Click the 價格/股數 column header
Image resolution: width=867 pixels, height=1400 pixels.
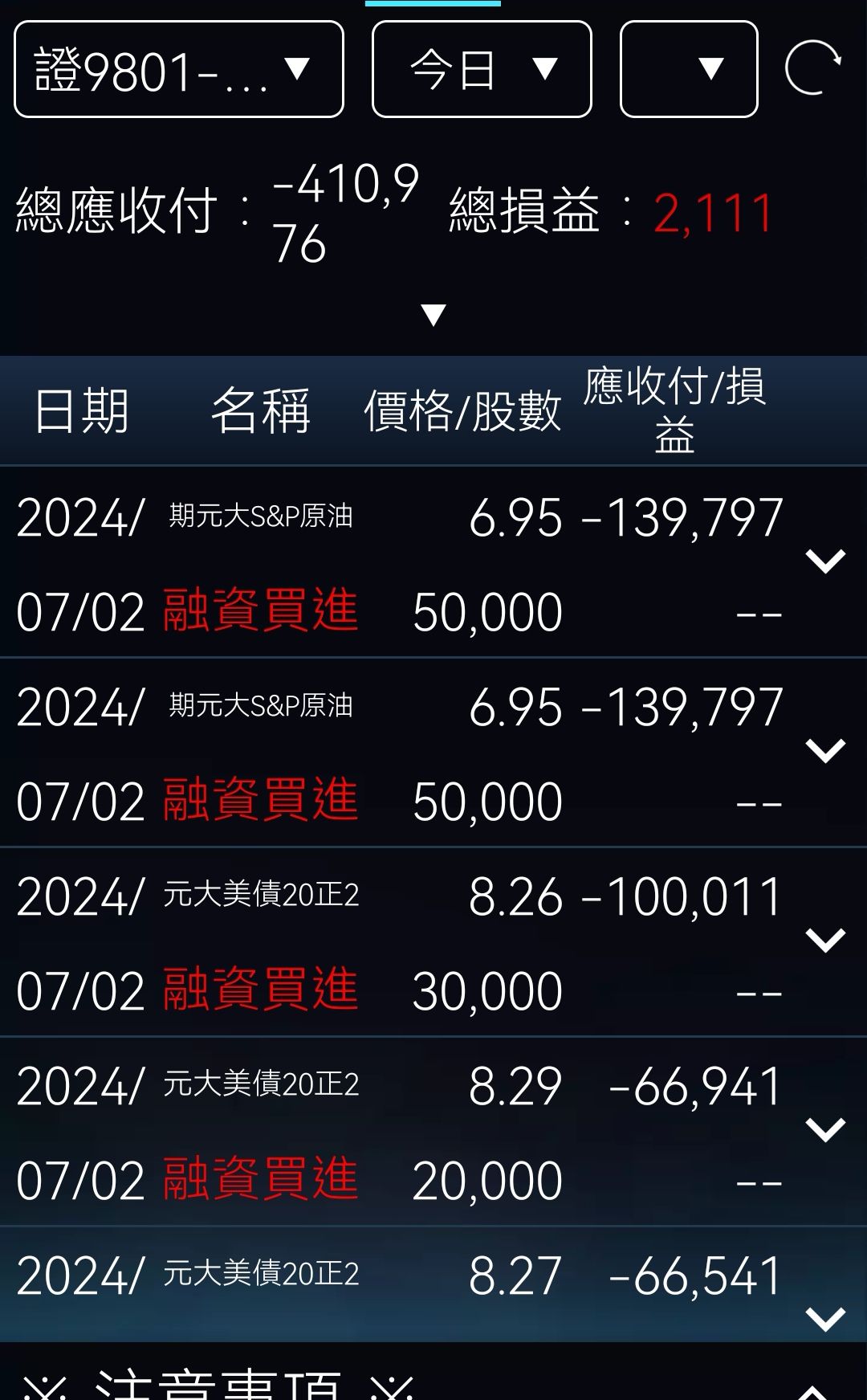(x=464, y=411)
